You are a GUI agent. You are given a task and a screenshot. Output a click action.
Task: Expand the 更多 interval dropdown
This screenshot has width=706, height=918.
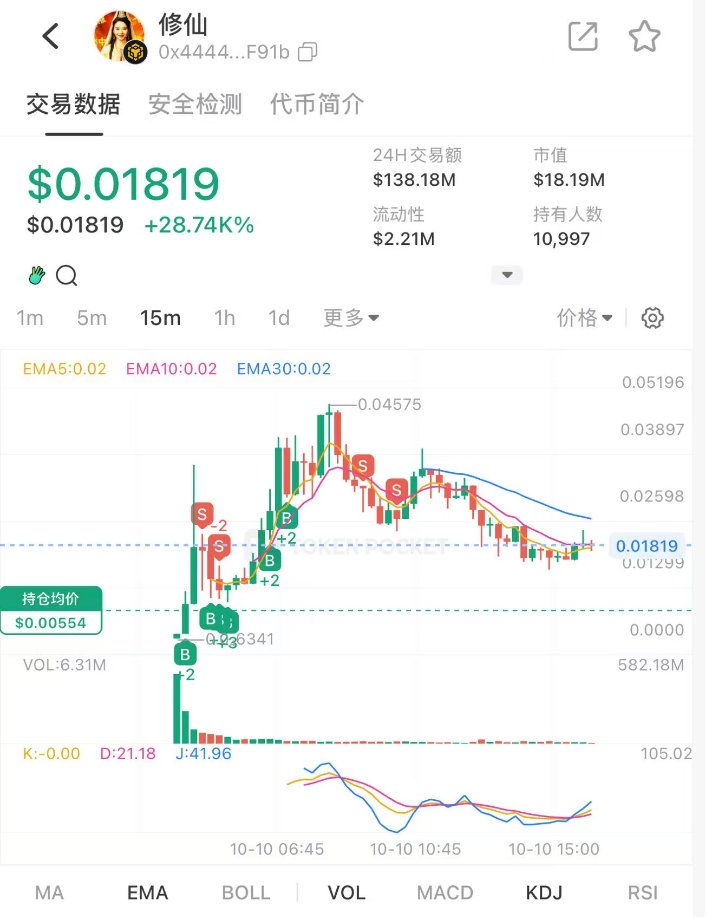(351, 318)
